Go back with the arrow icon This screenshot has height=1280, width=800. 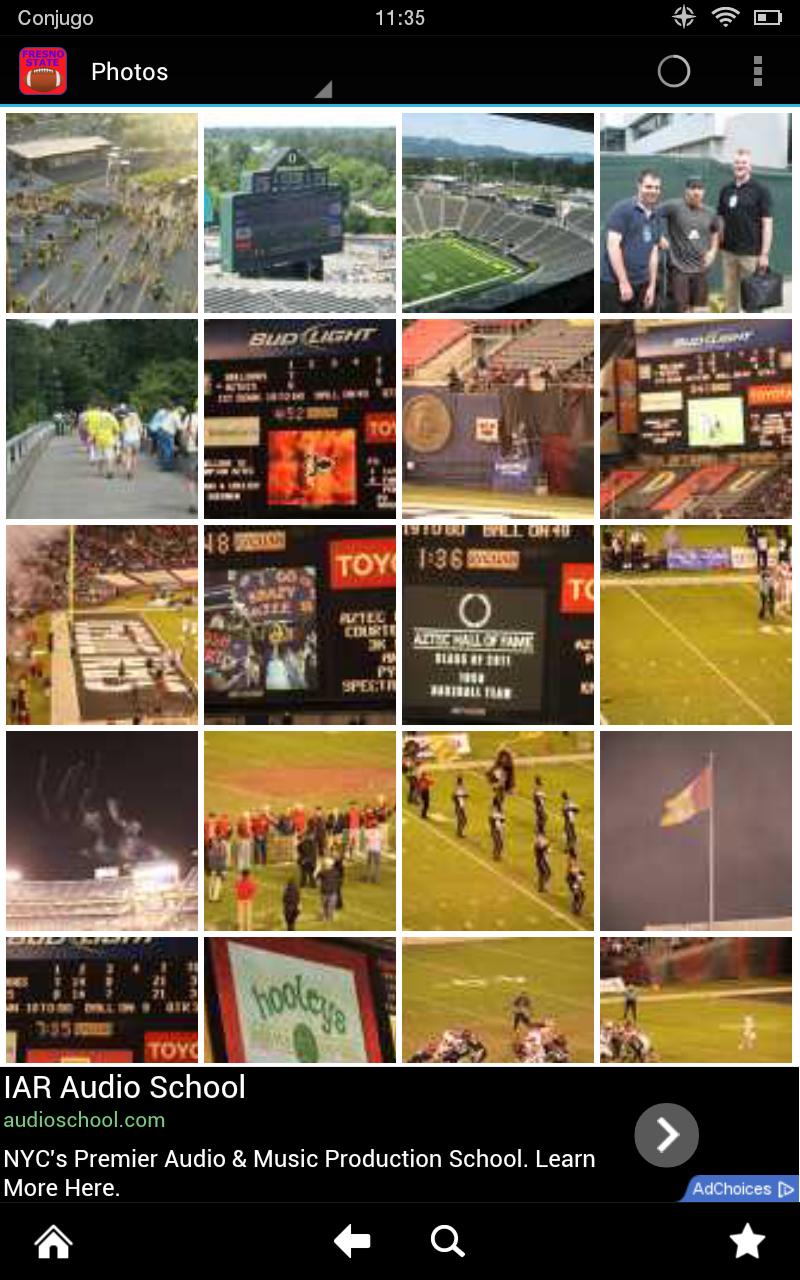[x=352, y=1242]
